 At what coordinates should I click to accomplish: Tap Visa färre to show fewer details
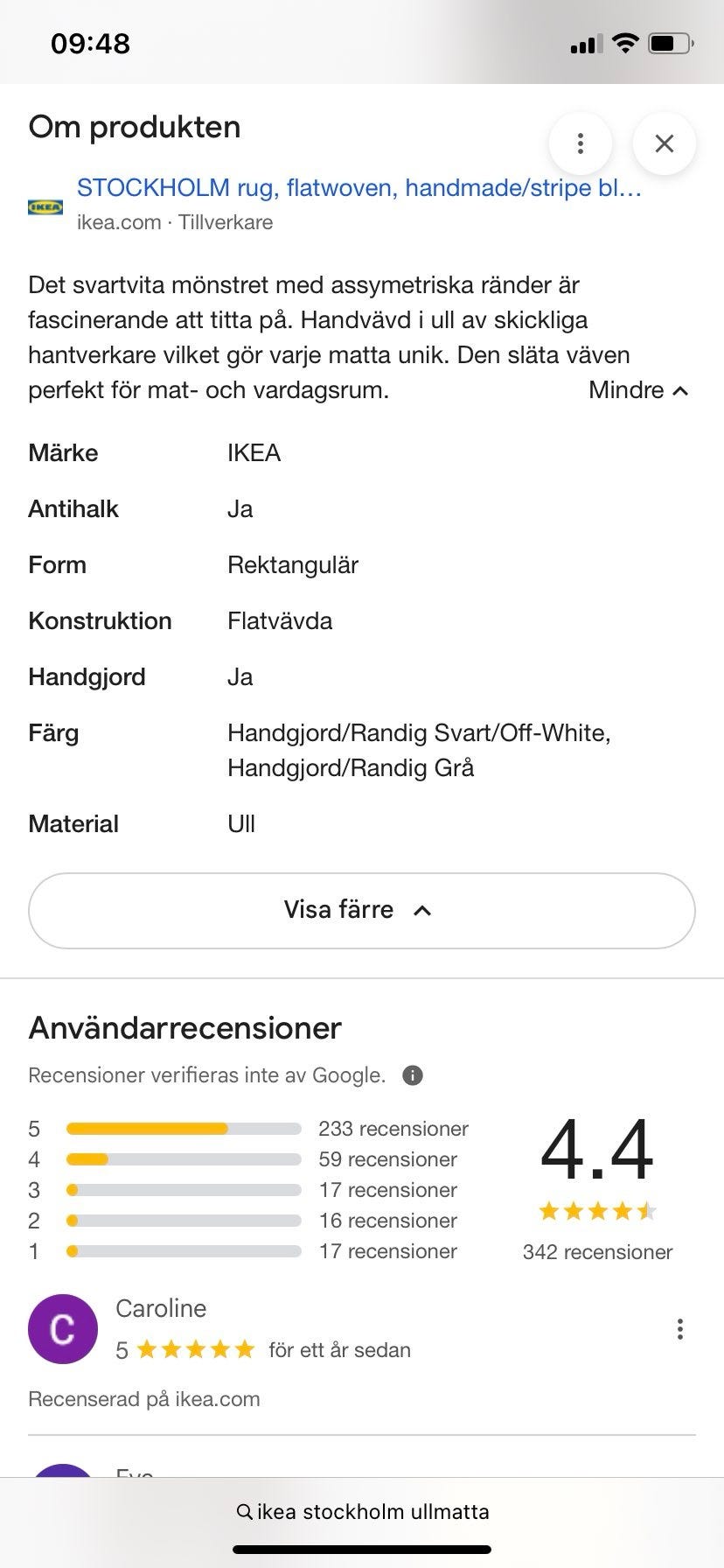362,910
